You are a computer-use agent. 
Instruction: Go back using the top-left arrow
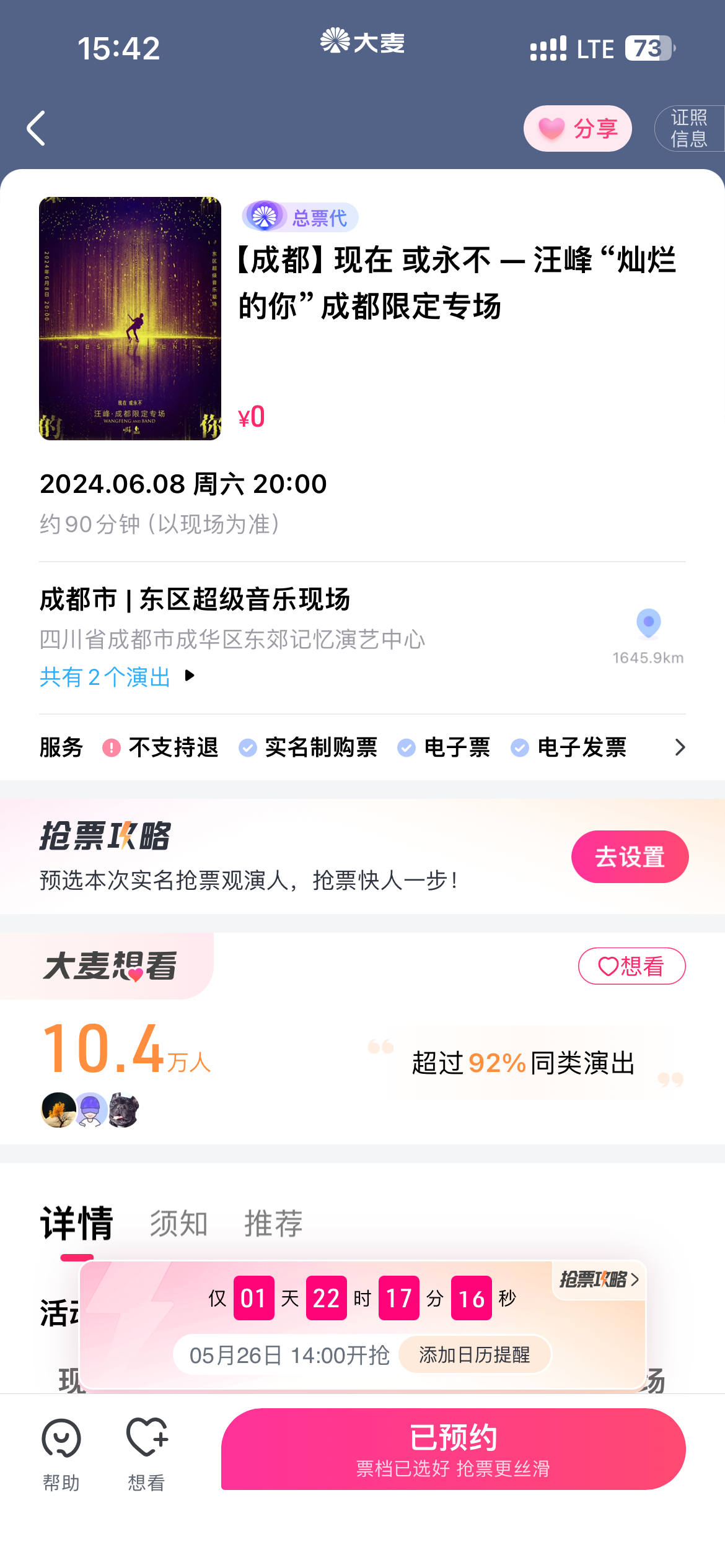coord(36,128)
